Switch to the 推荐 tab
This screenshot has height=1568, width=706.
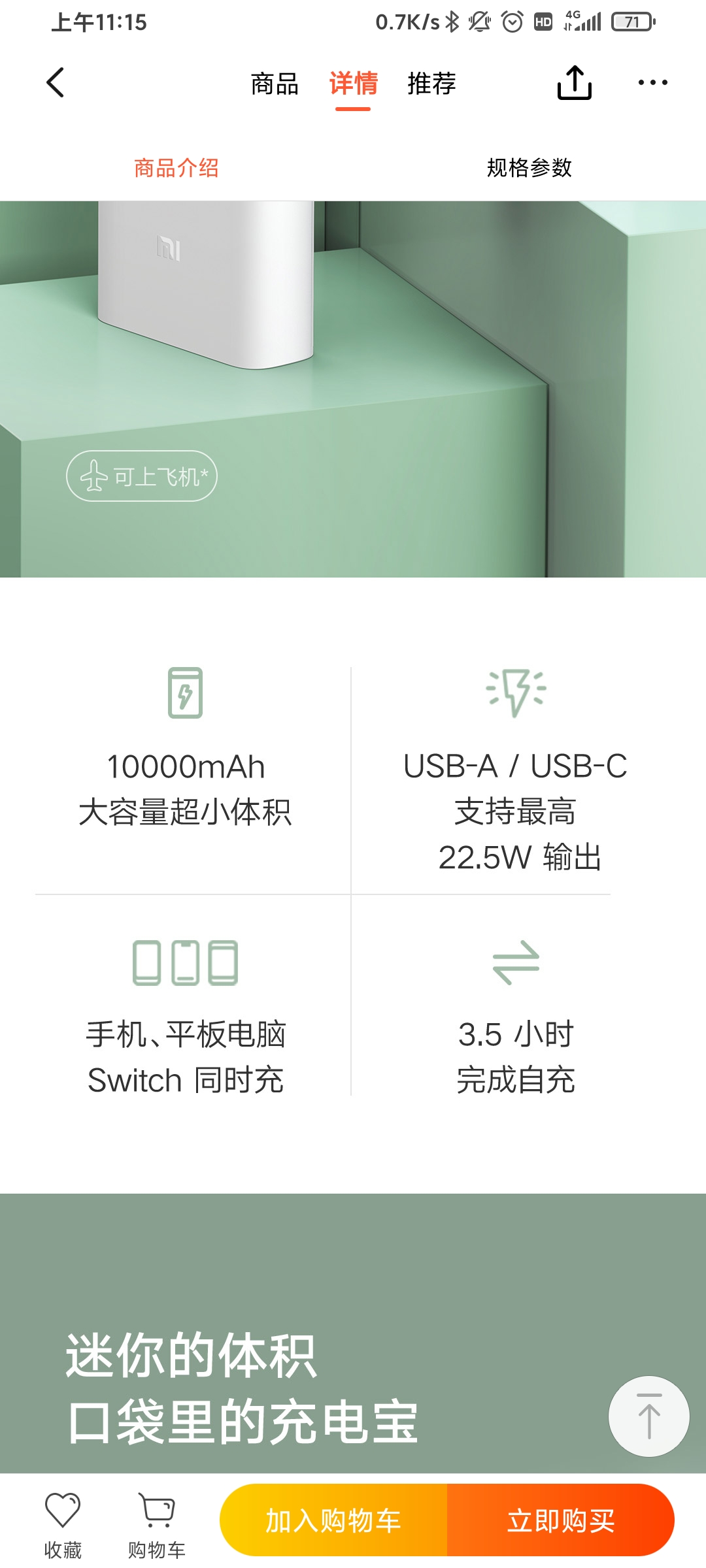tap(431, 84)
